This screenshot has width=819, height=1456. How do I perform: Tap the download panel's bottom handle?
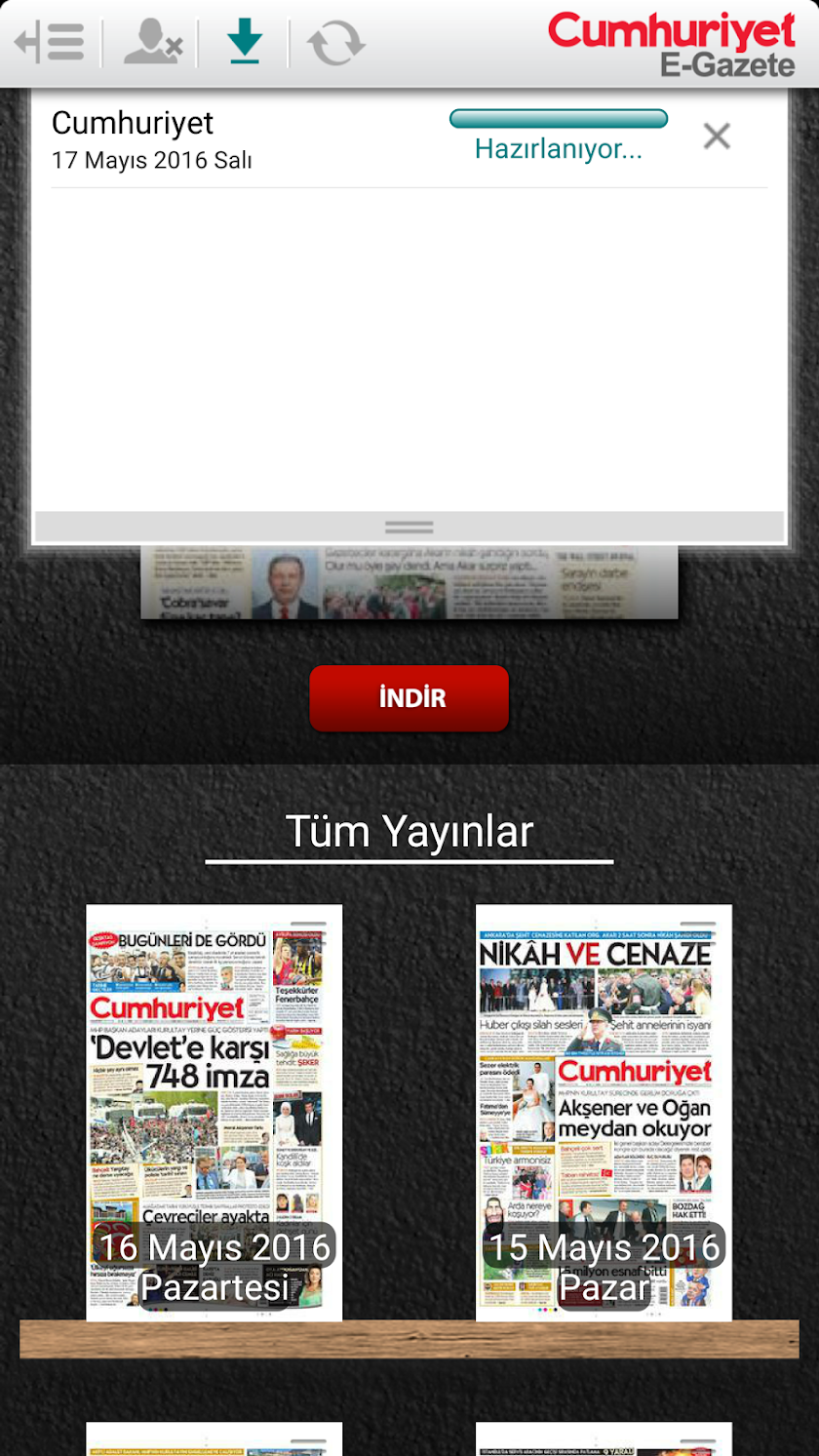[409, 527]
